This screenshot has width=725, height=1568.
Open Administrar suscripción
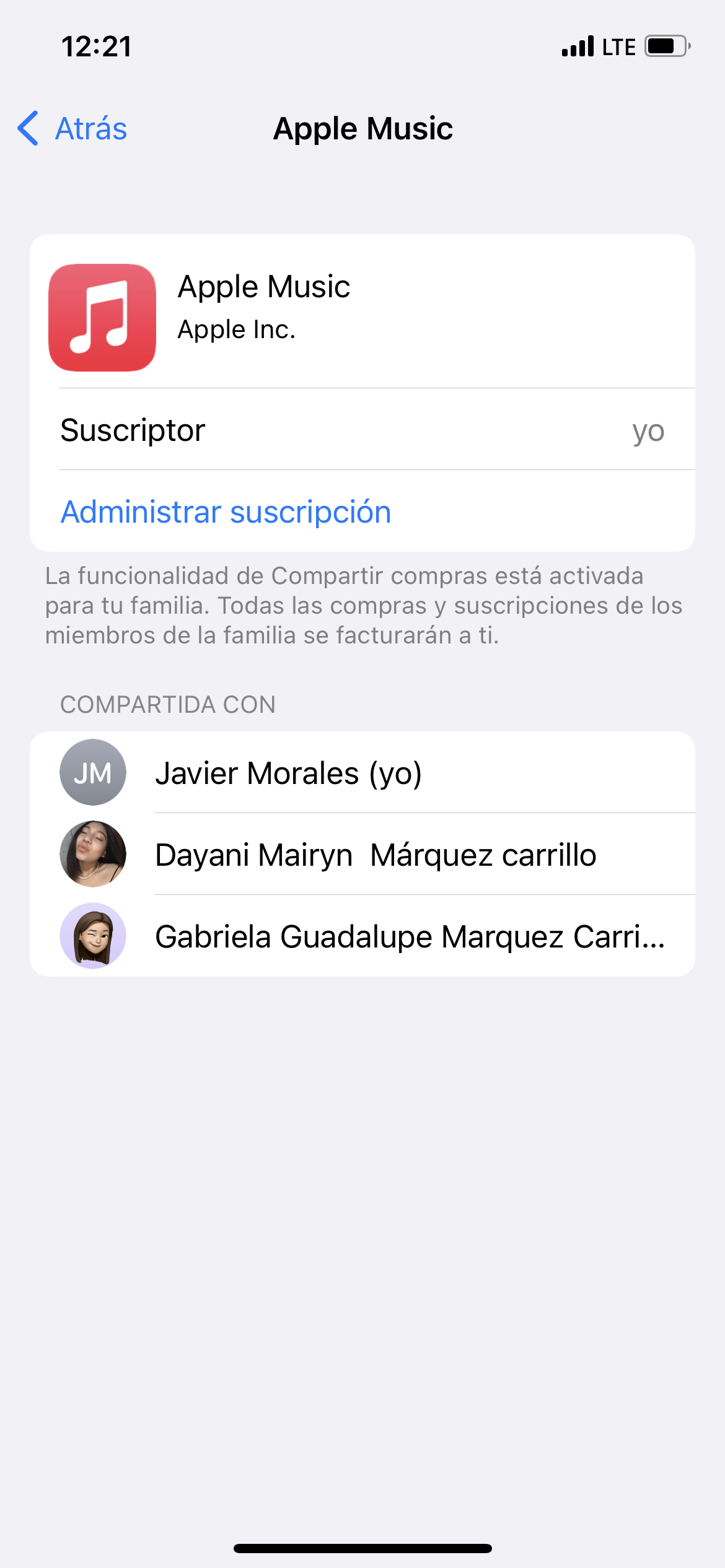(226, 512)
